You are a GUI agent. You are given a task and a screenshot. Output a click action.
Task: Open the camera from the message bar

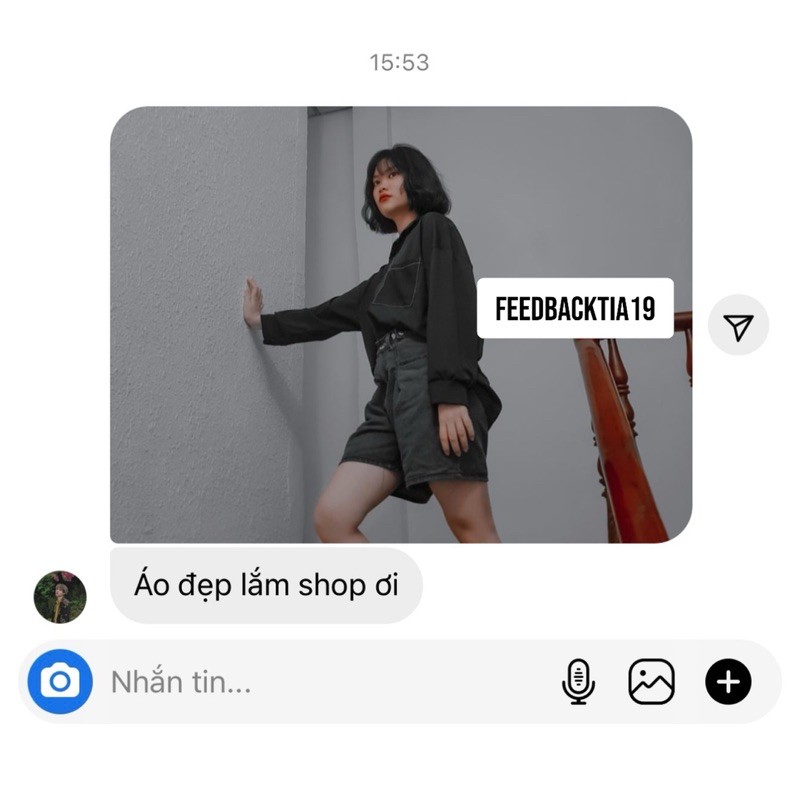60,682
